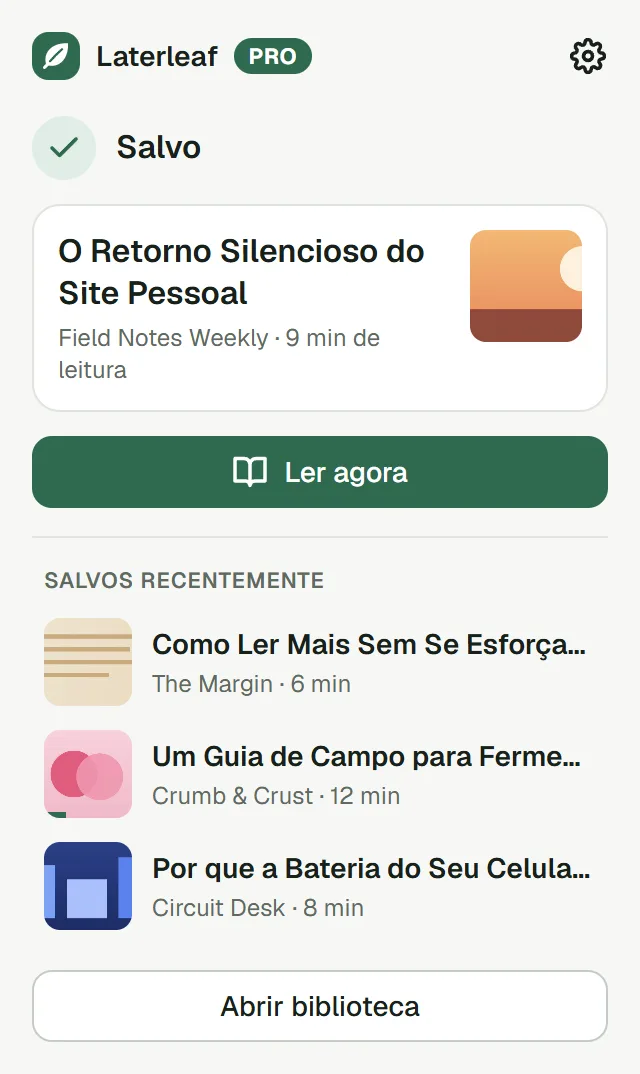This screenshot has width=640, height=1074.
Task: Open Por que a Bateria do Seu Celula article
Action: pos(320,886)
